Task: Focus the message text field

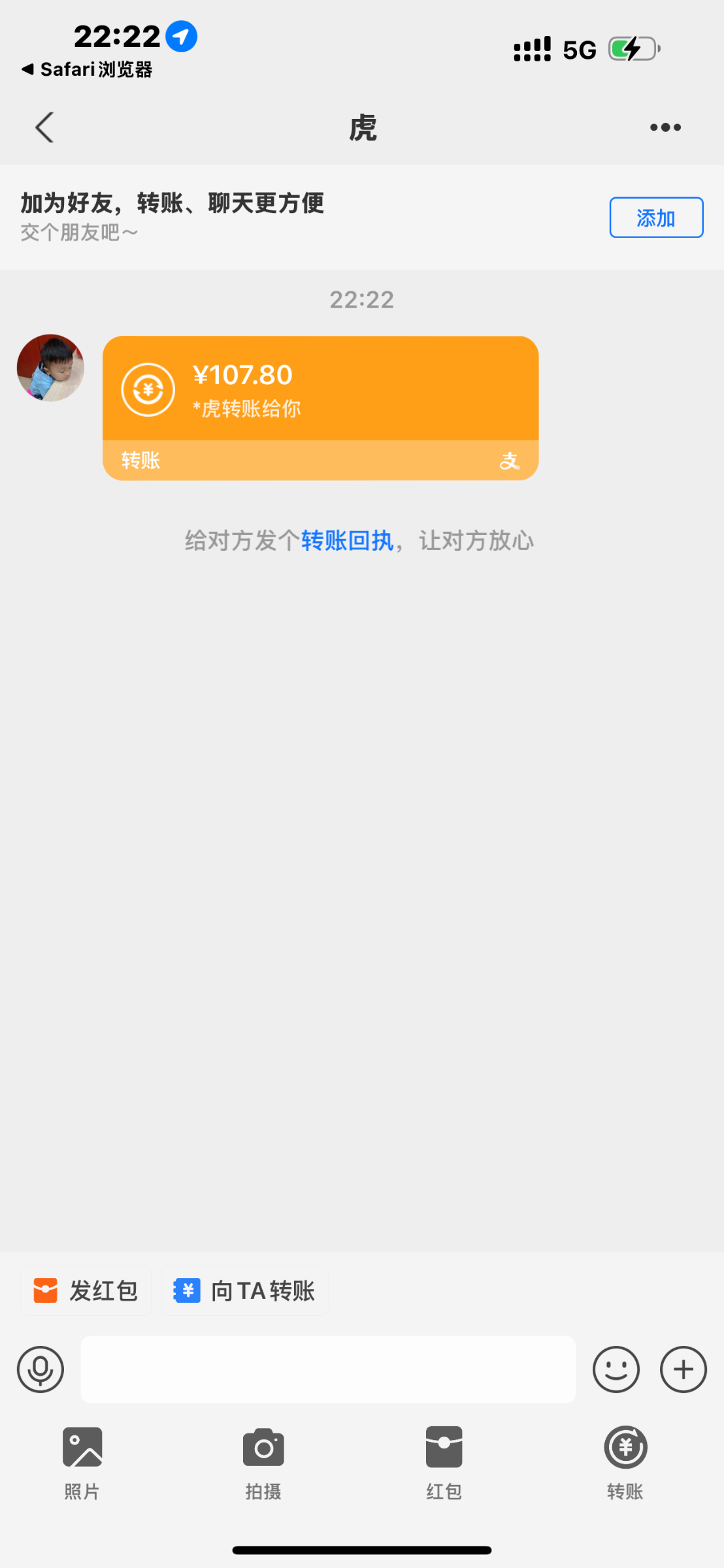Action: tap(328, 1369)
